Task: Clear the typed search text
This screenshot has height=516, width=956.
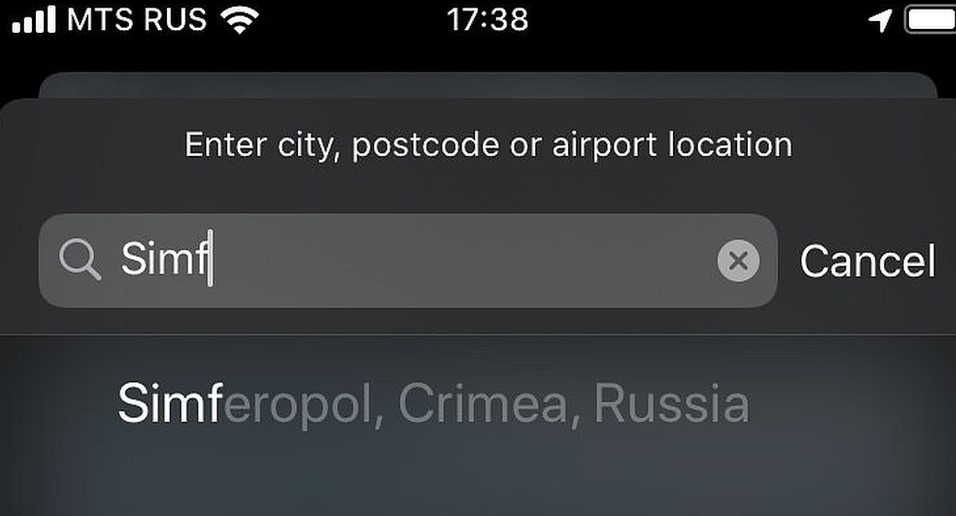Action: click(738, 261)
